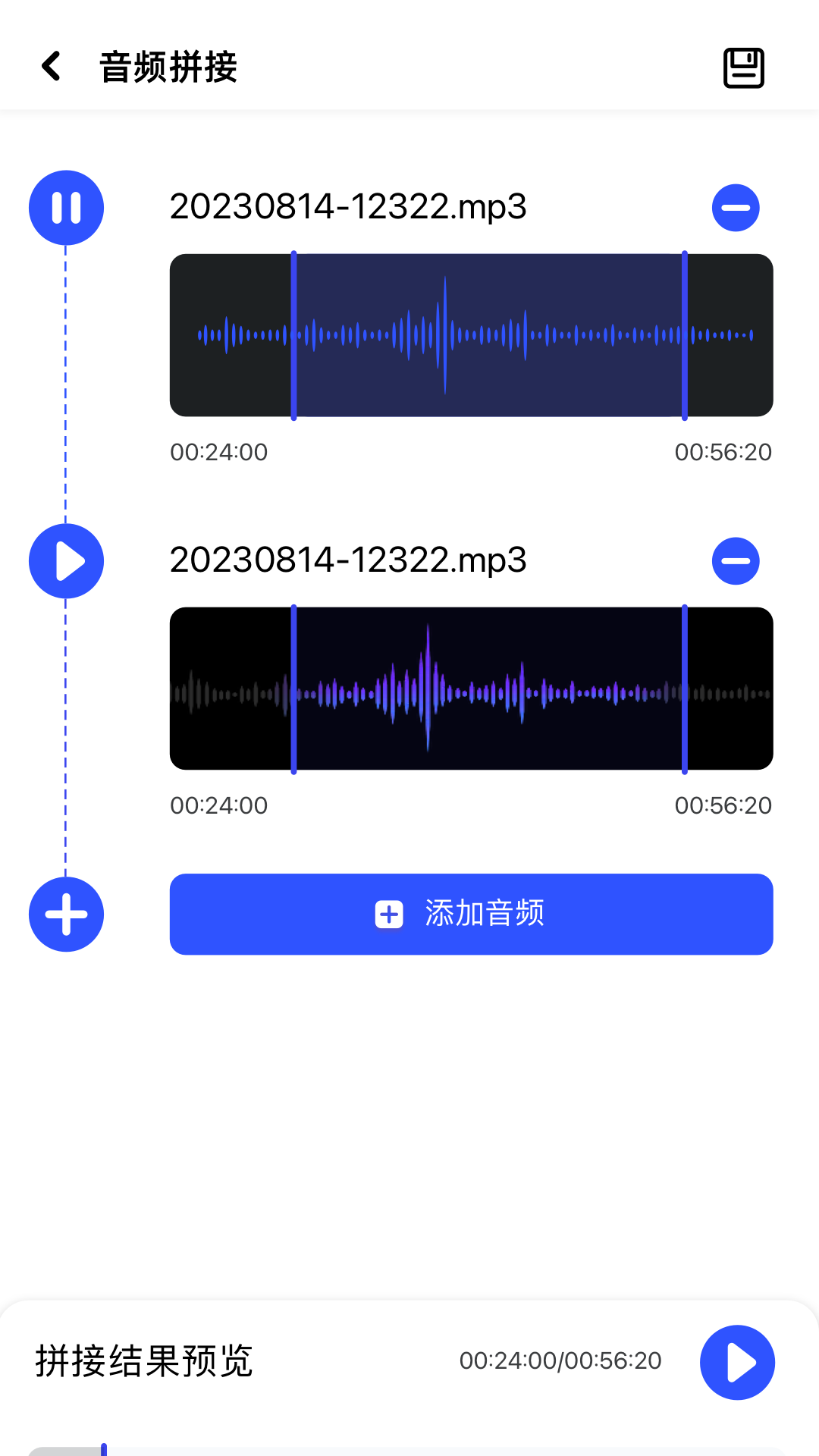Tap the round plus icon beside 添加音频
This screenshot has height=1456, width=819.
point(66,915)
